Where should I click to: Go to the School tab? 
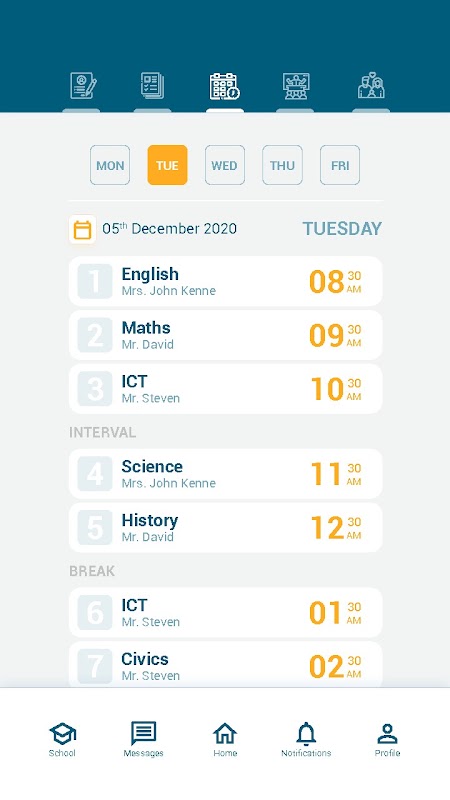pos(62,740)
